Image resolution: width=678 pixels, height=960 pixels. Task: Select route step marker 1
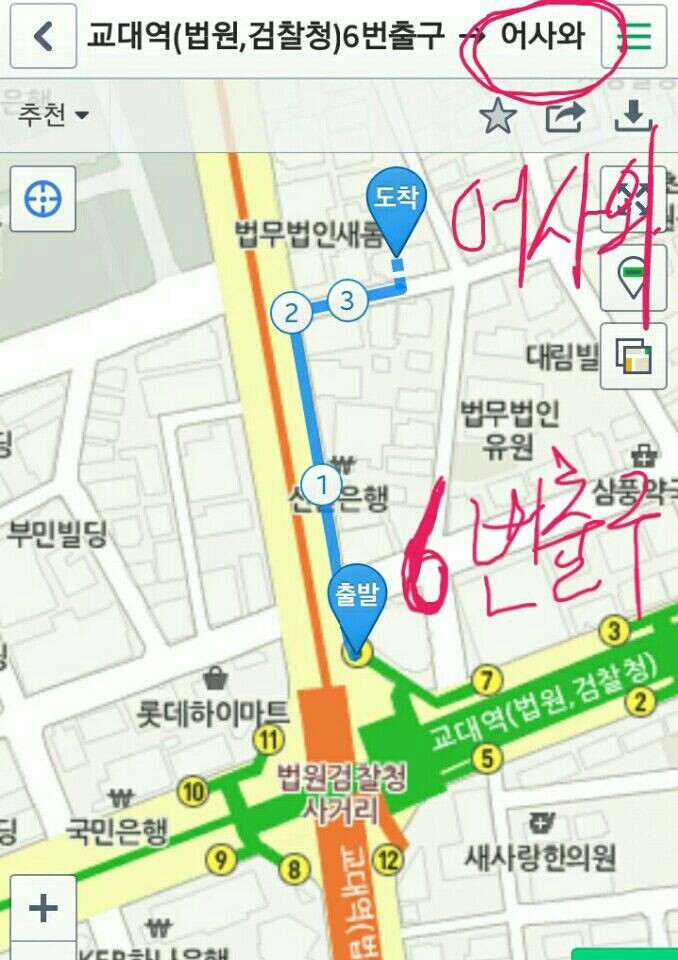[x=322, y=486]
